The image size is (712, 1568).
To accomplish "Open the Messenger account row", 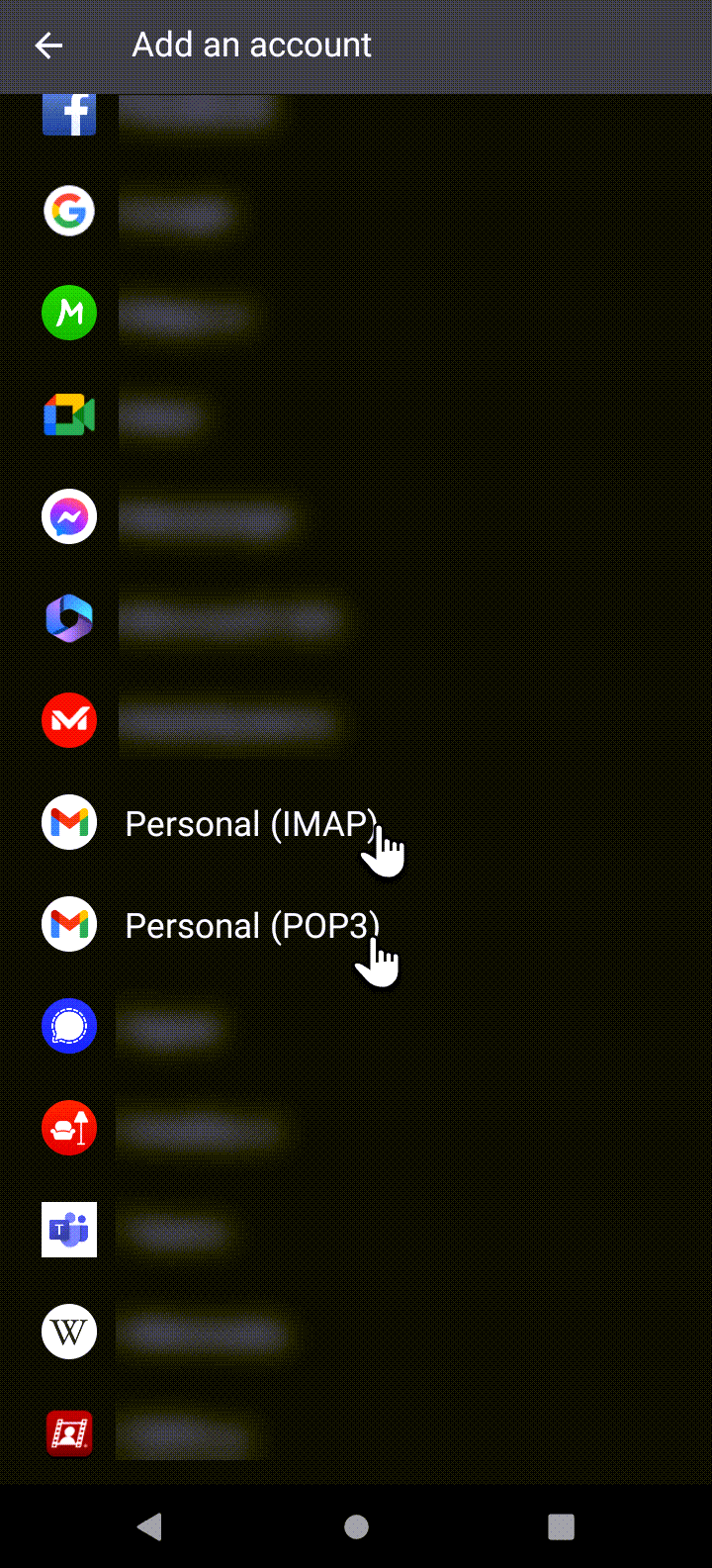I will click(208, 517).
